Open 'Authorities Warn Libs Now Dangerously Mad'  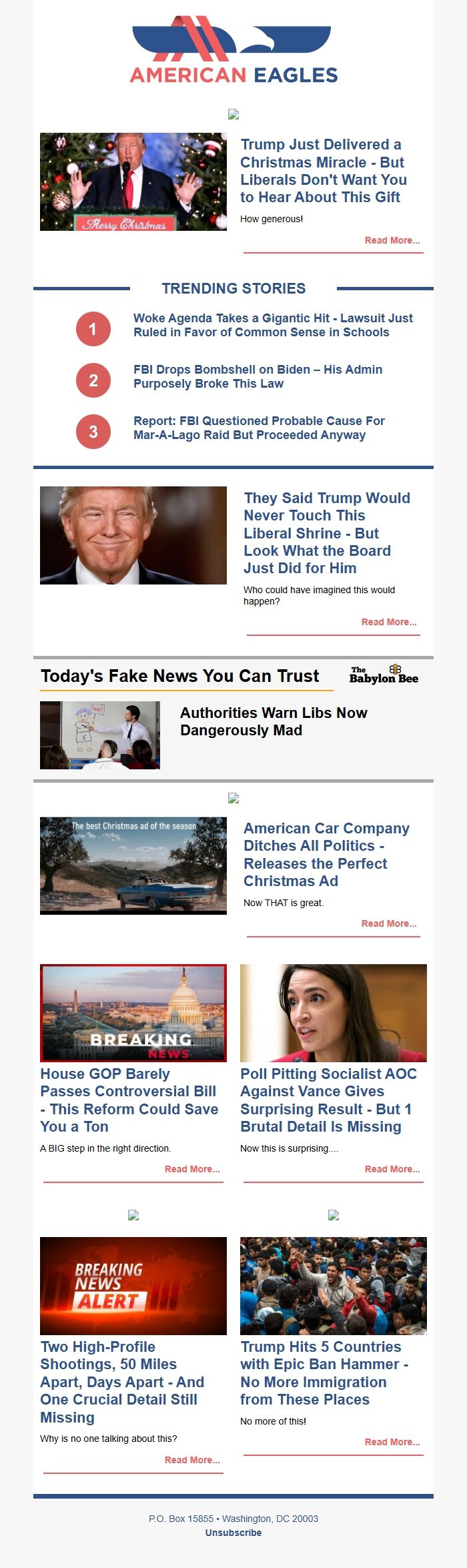[274, 721]
